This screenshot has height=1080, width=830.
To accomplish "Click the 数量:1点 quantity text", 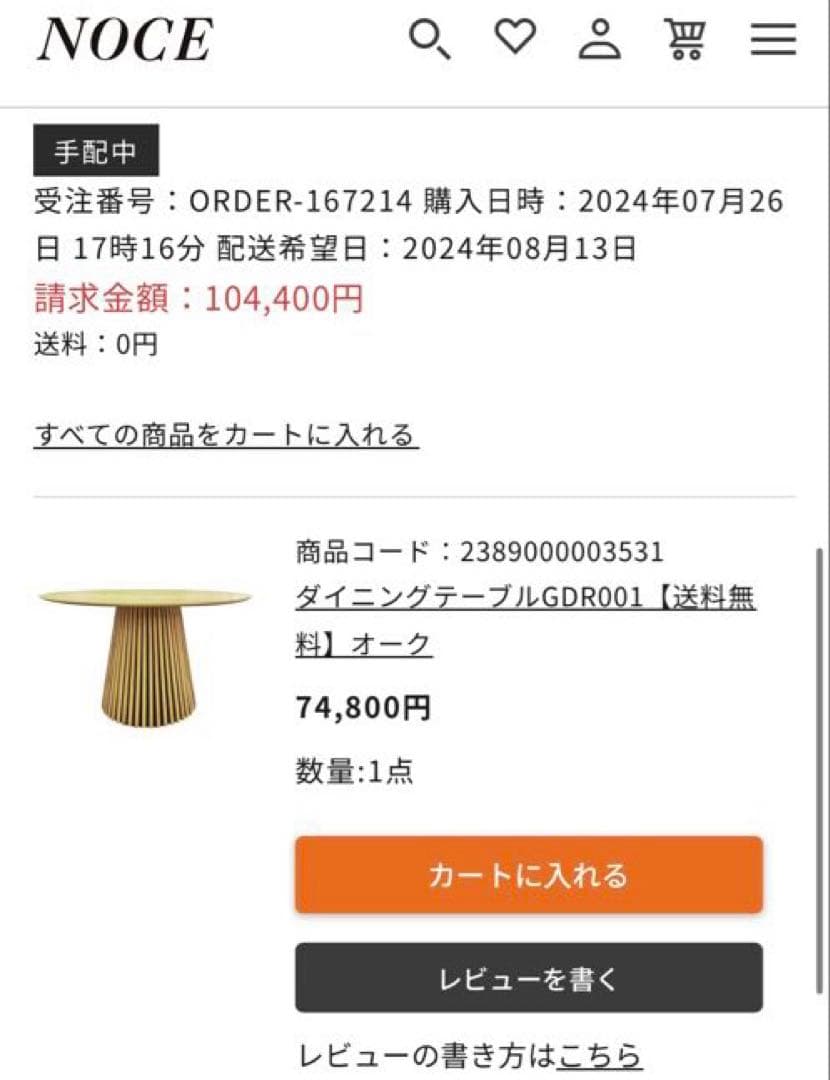I will pos(355,771).
